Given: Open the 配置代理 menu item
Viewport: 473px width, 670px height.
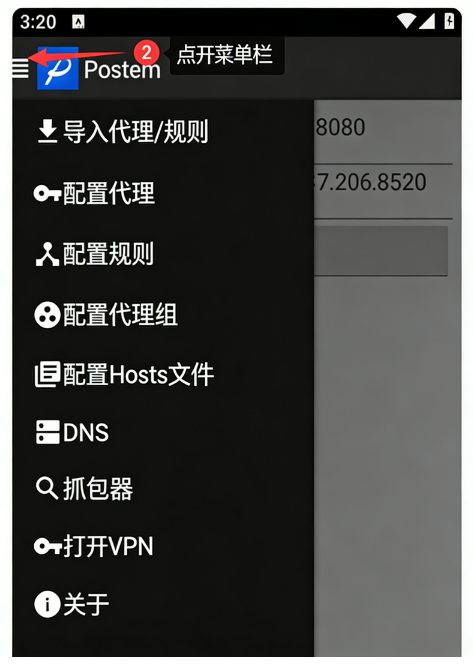Looking at the screenshot, I should tap(163, 193).
